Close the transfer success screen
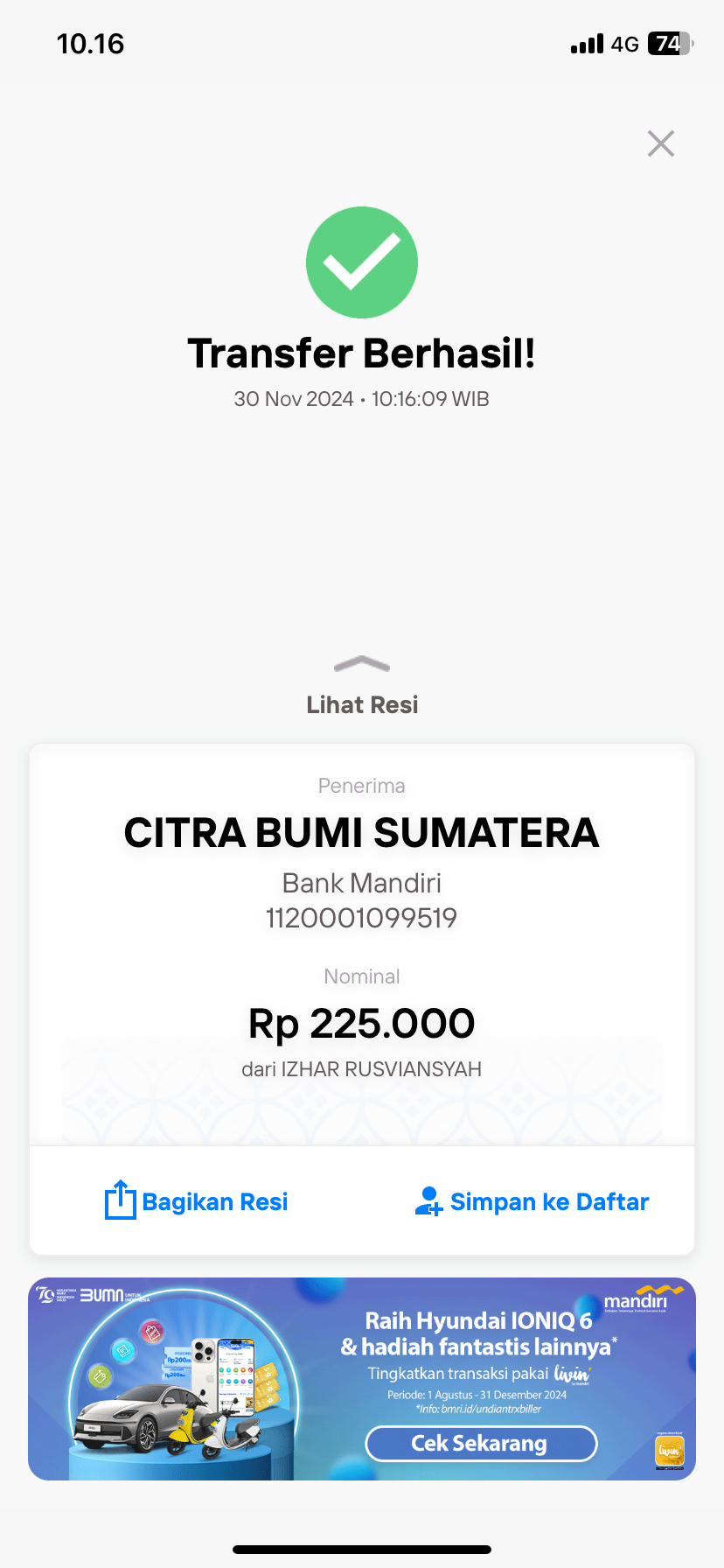This screenshot has height=1568, width=724. pyautogui.click(x=661, y=143)
